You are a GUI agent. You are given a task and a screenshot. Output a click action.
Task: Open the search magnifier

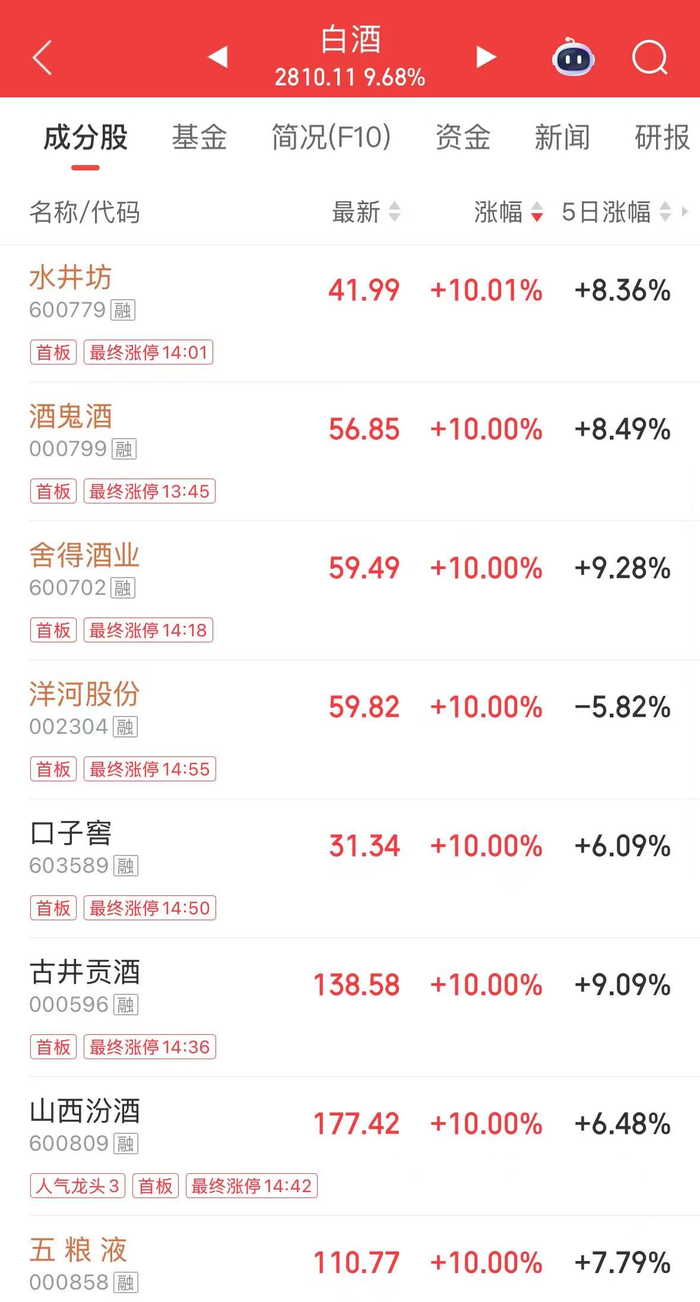tap(650, 57)
